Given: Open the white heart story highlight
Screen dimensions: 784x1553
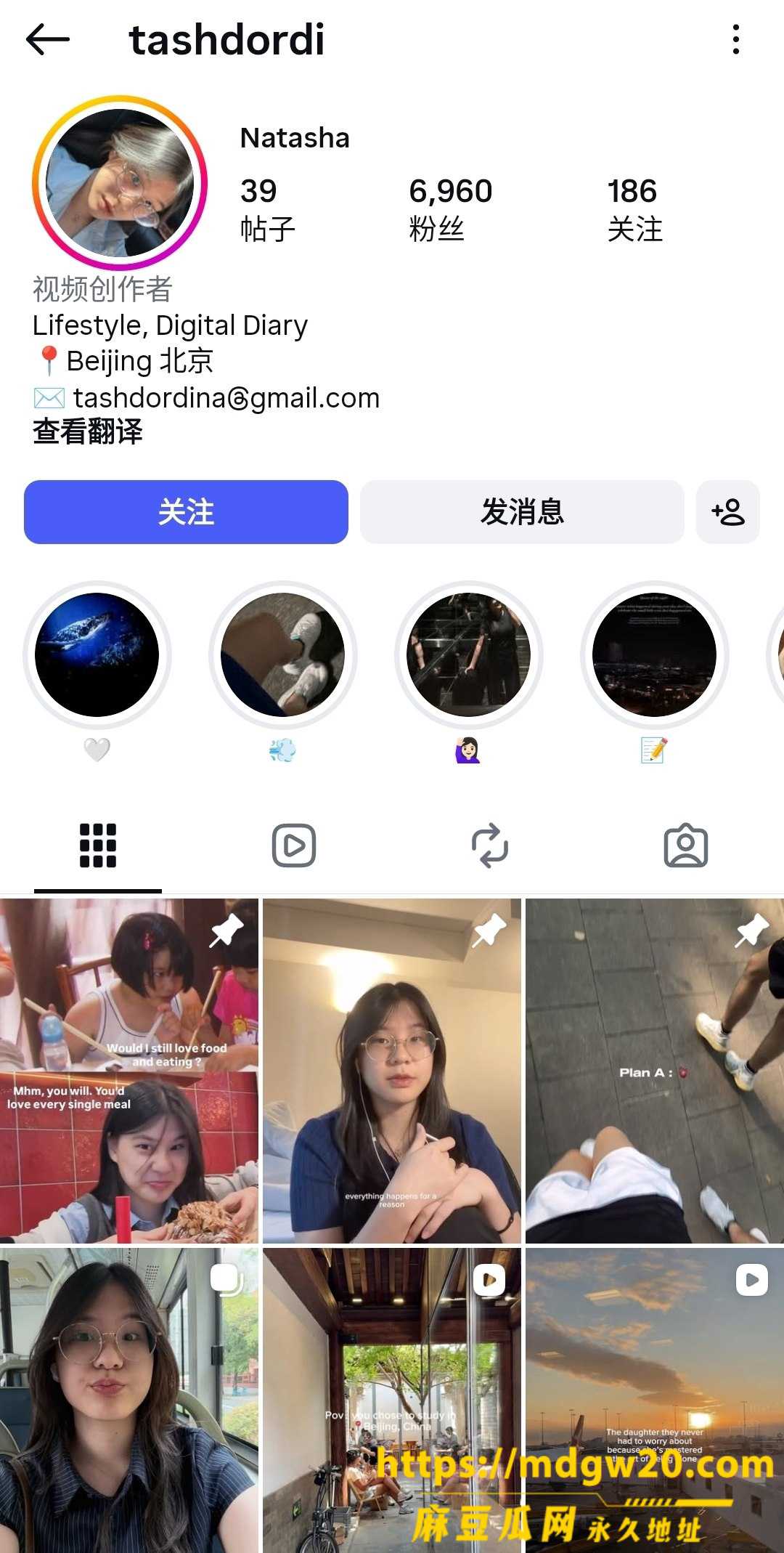Looking at the screenshot, I should (97, 655).
